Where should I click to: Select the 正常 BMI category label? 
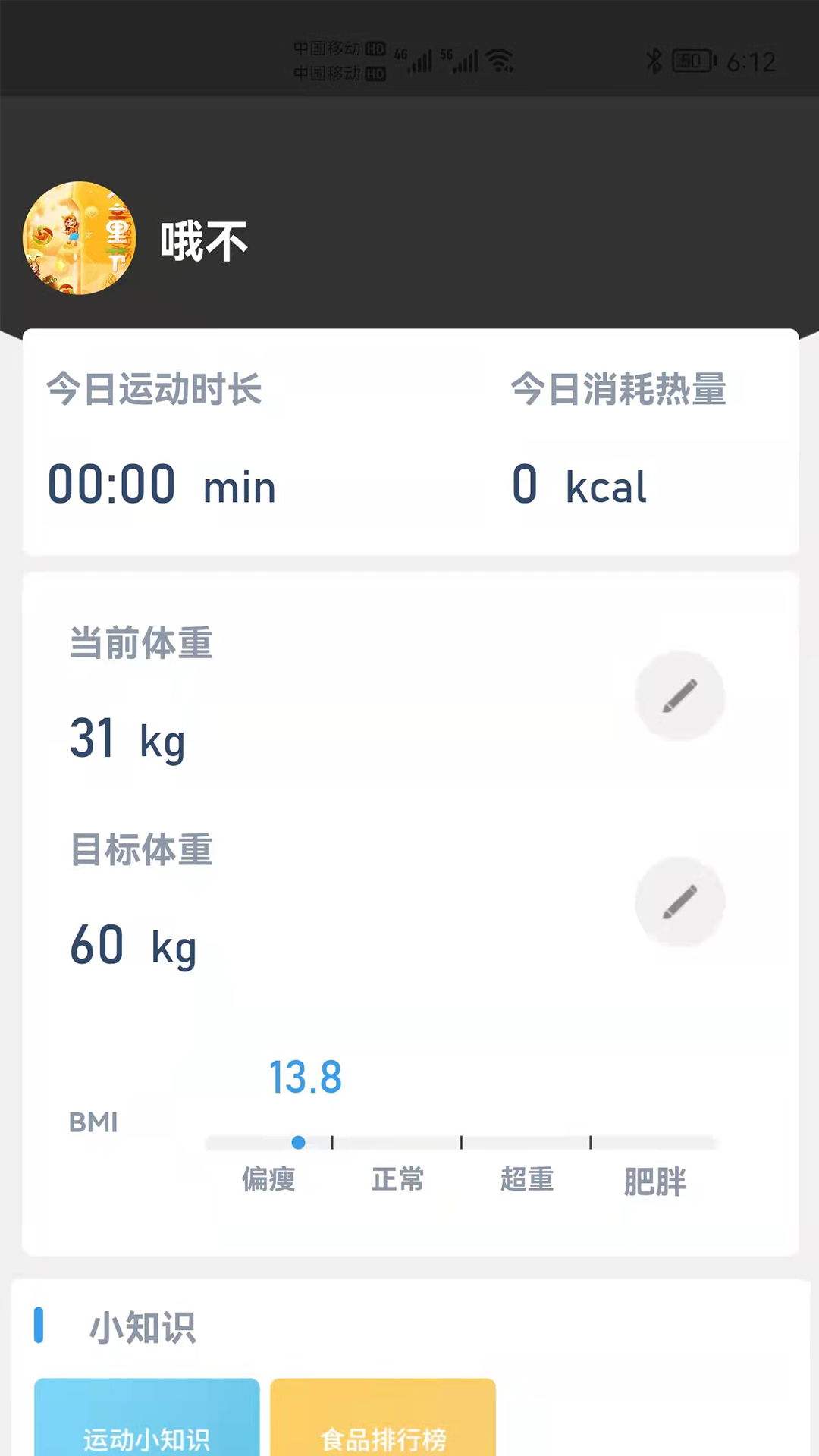[397, 1178]
